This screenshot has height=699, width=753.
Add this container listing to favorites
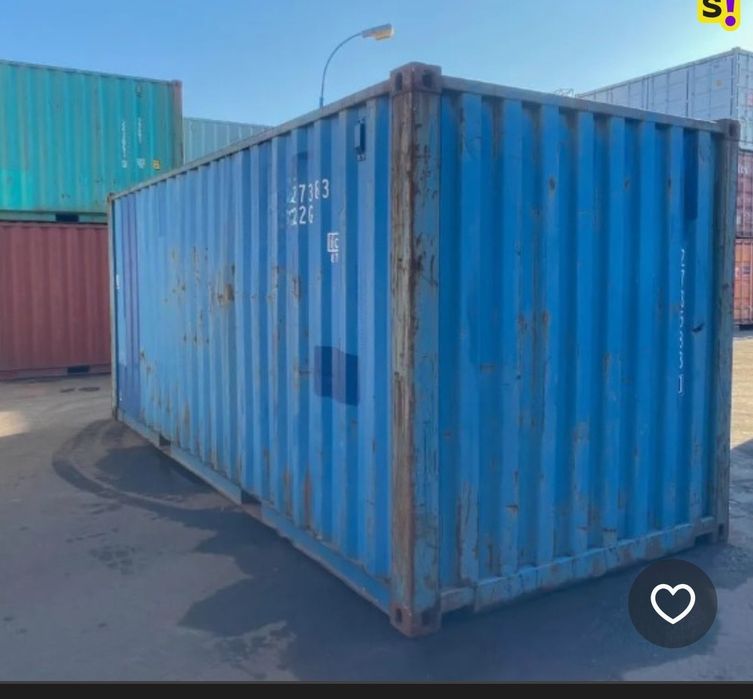(672, 603)
